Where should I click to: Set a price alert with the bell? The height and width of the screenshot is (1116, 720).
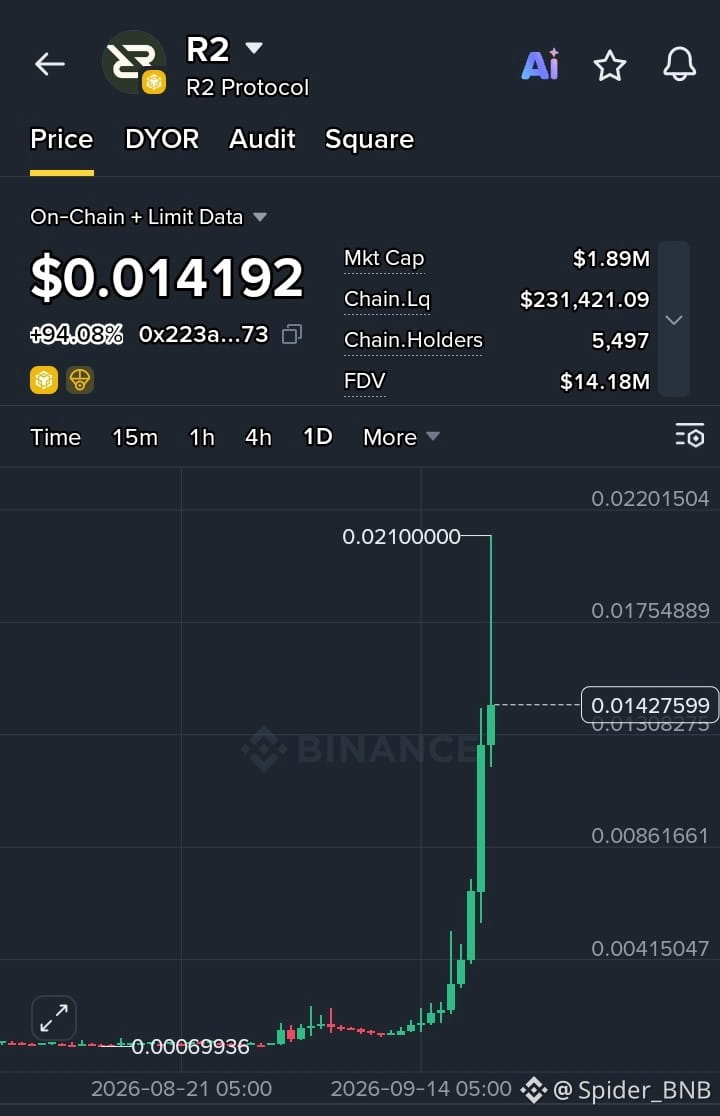tap(679, 65)
